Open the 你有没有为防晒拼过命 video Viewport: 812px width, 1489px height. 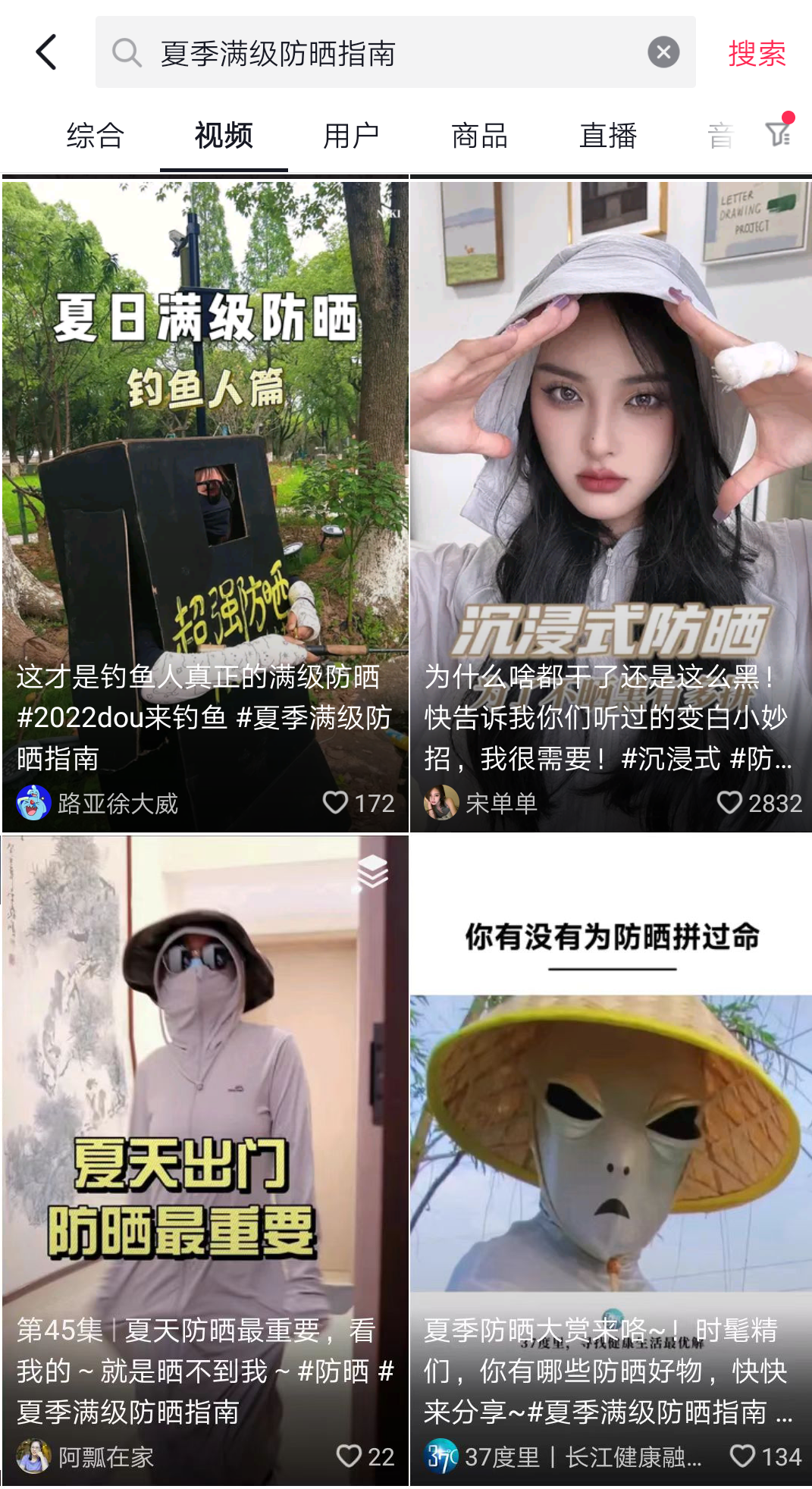click(x=611, y=1099)
